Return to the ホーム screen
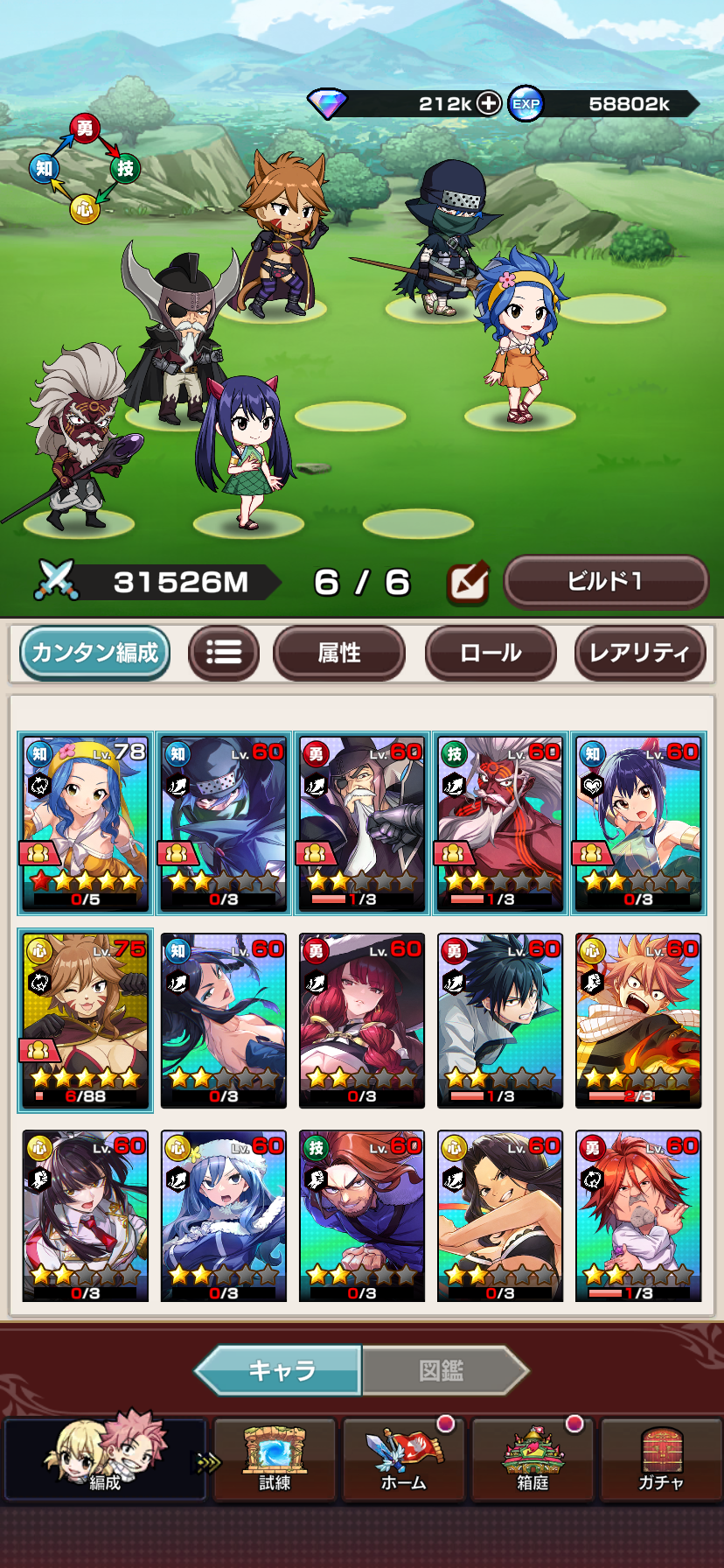Image resolution: width=724 pixels, height=1568 pixels. coord(404,1459)
